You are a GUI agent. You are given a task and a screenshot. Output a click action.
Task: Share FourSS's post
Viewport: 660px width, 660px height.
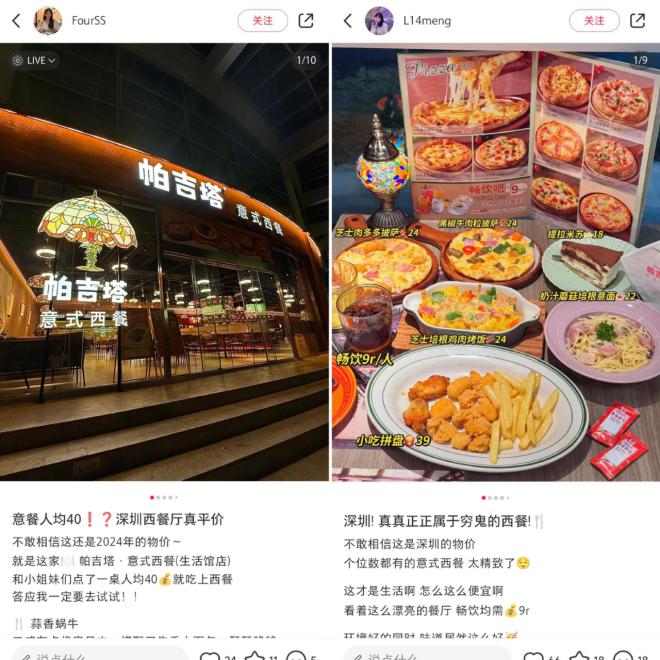(x=306, y=21)
